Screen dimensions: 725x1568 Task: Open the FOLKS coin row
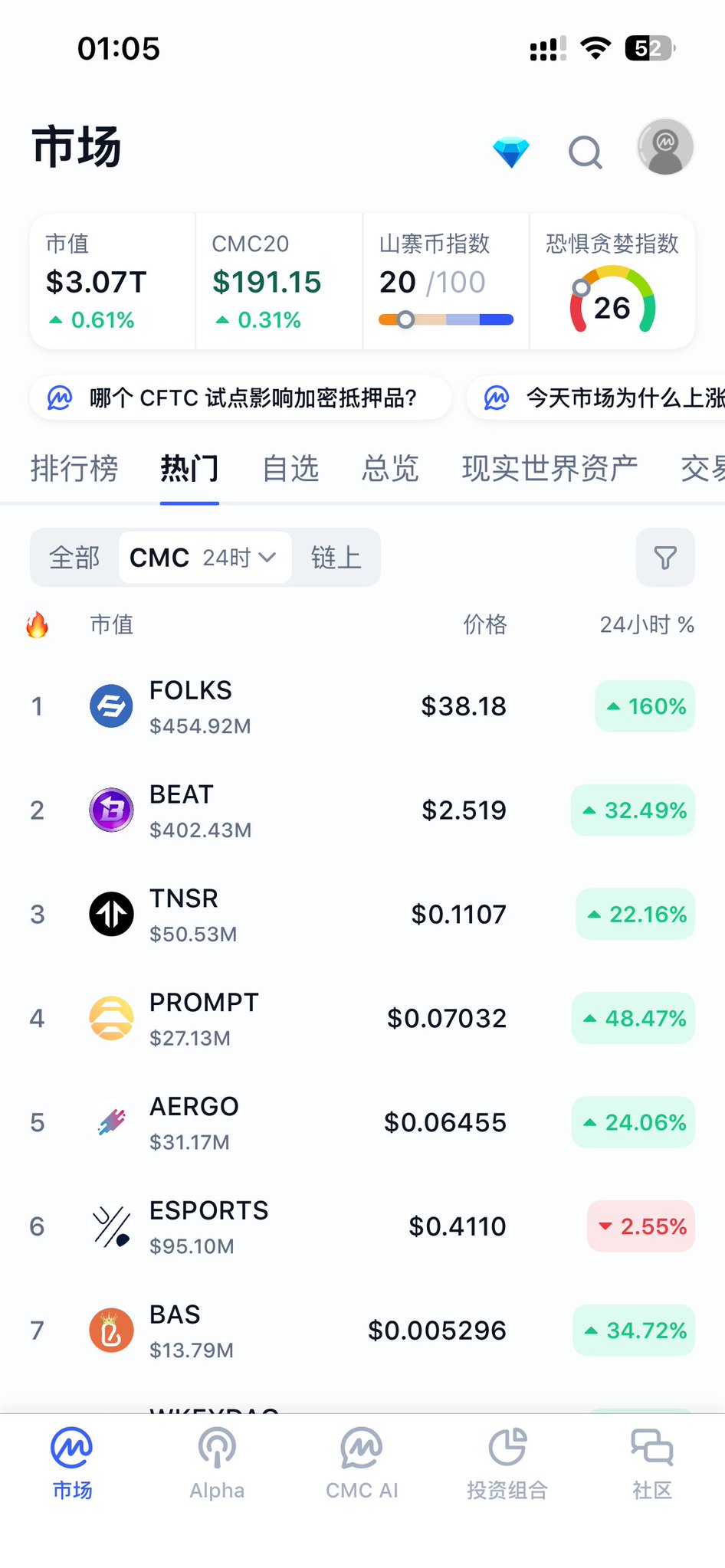point(362,706)
